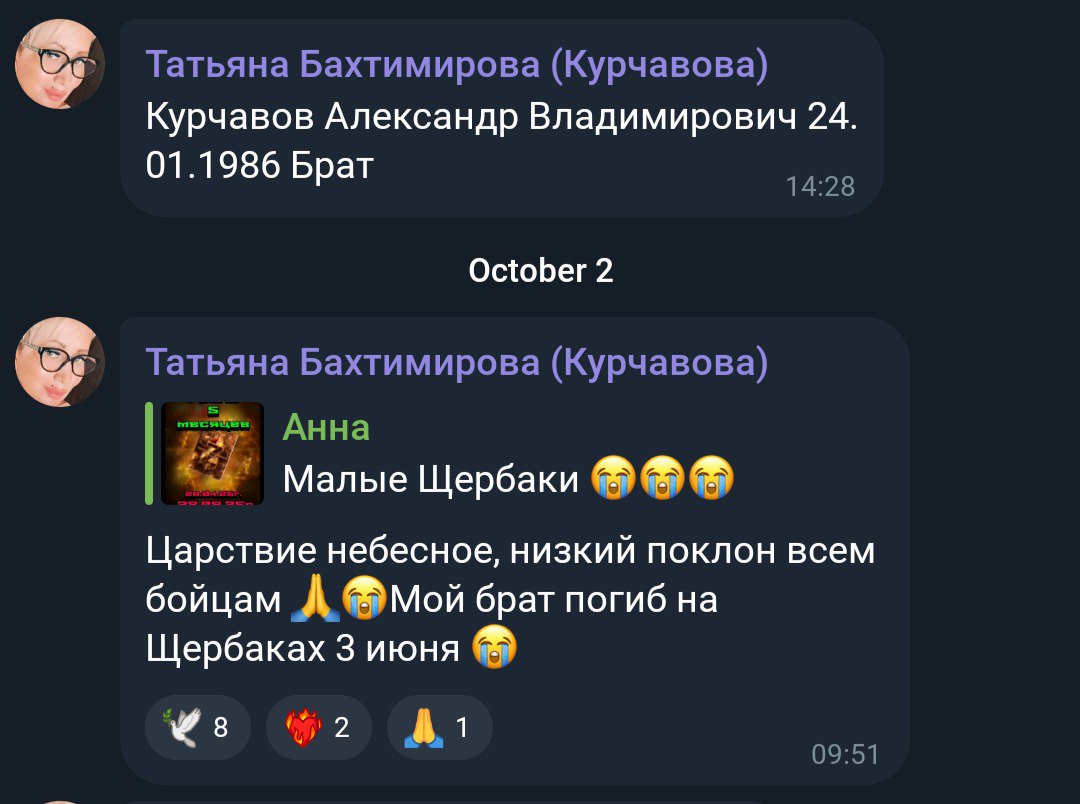Add praying hands reaction with 1 count
1080x804 pixels.
pyautogui.click(x=438, y=727)
